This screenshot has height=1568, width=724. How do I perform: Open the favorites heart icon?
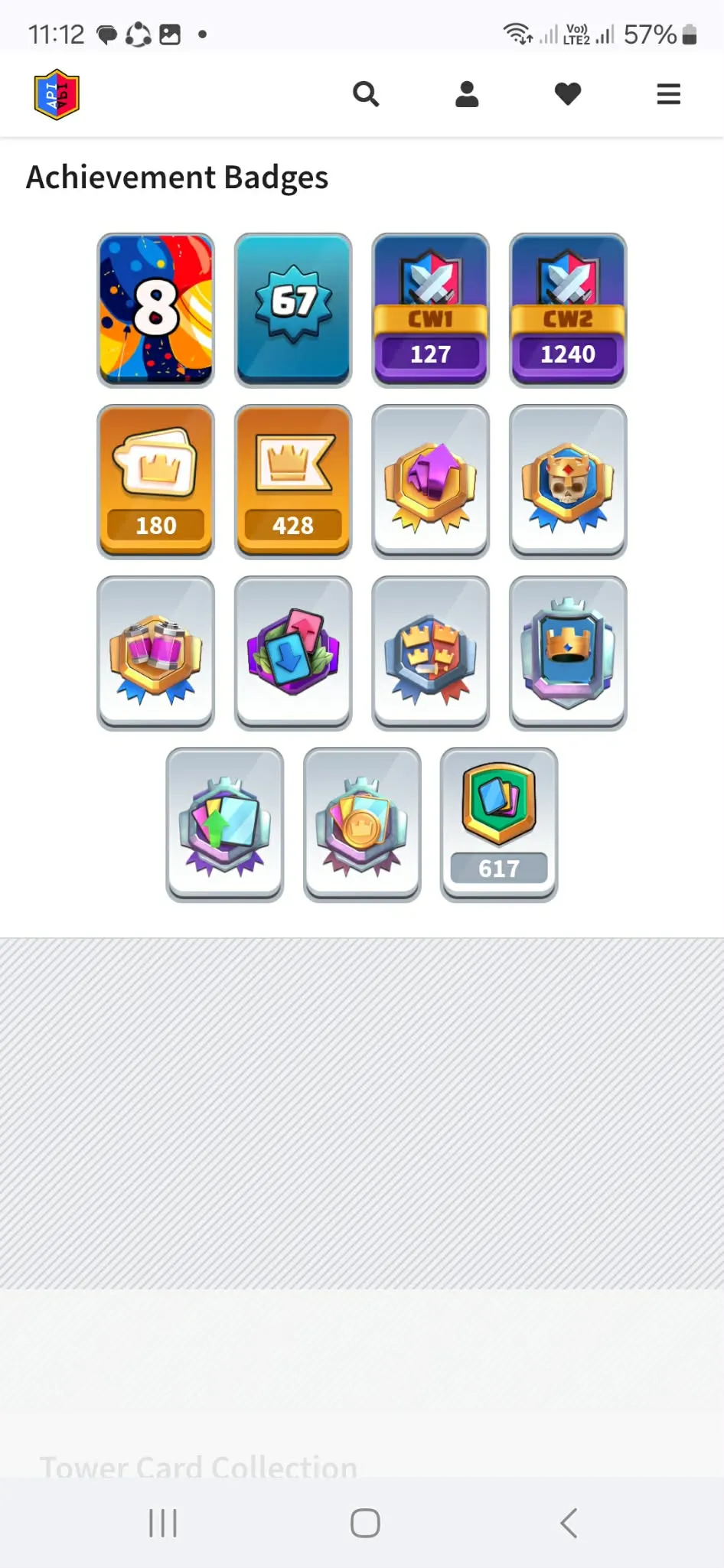tap(567, 94)
